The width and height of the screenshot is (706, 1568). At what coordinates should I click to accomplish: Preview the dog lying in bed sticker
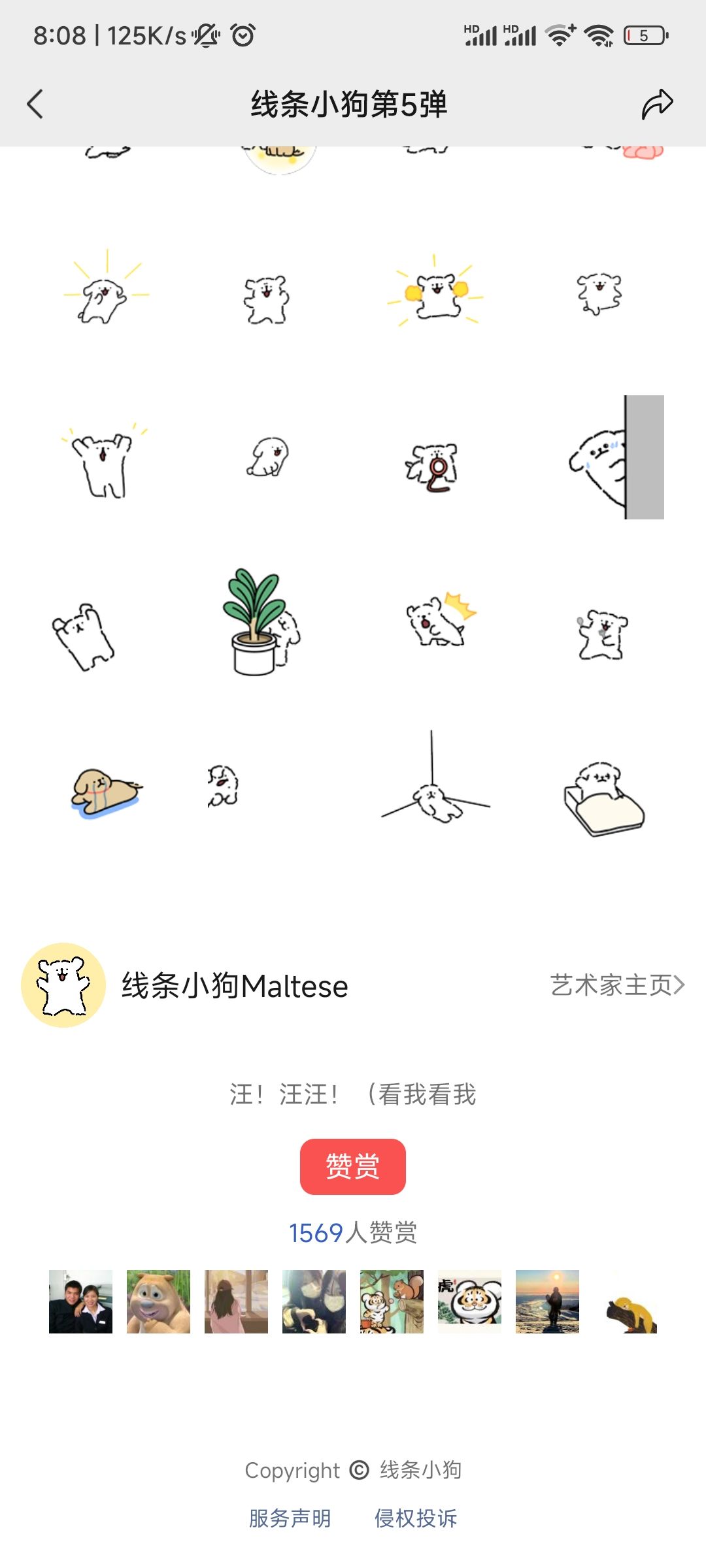[604, 798]
